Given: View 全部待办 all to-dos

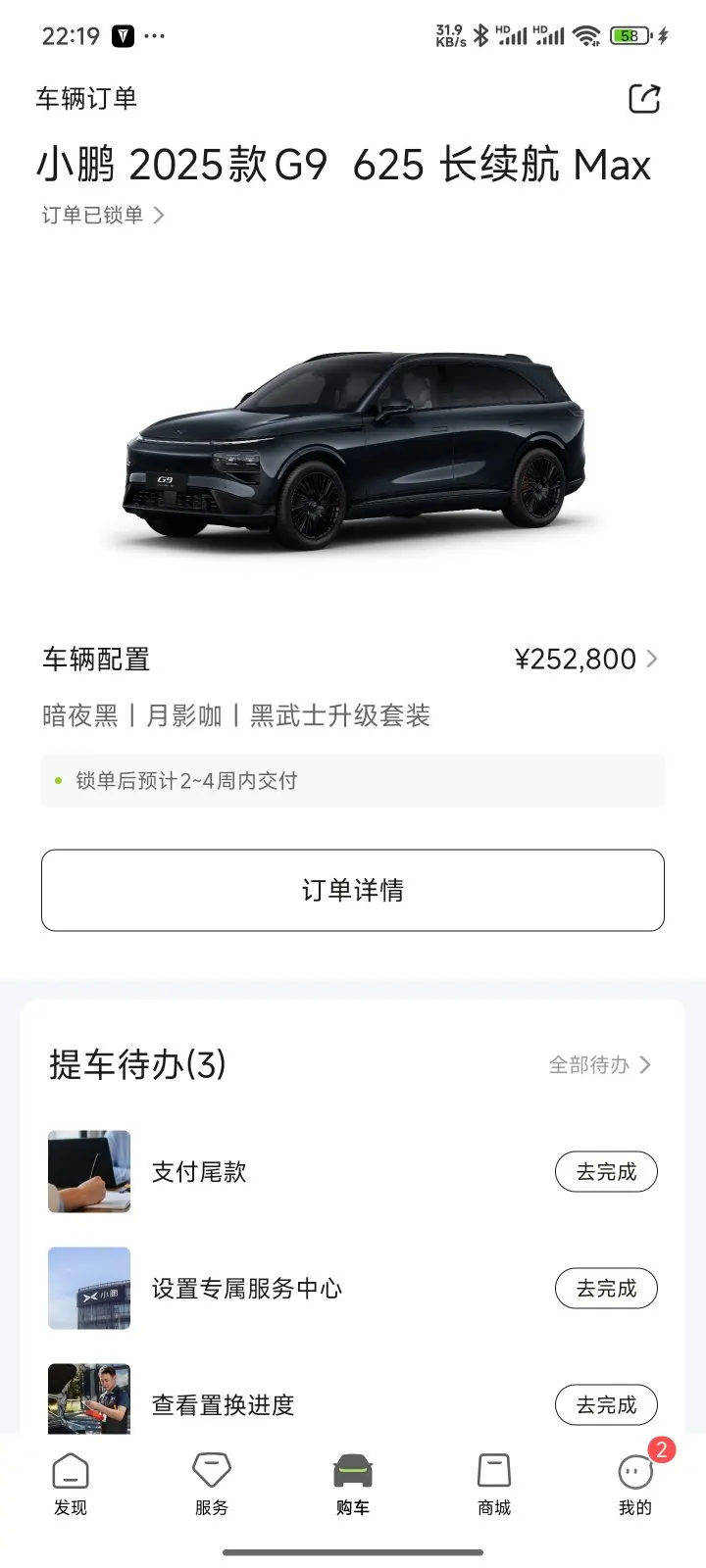Looking at the screenshot, I should [x=599, y=1065].
